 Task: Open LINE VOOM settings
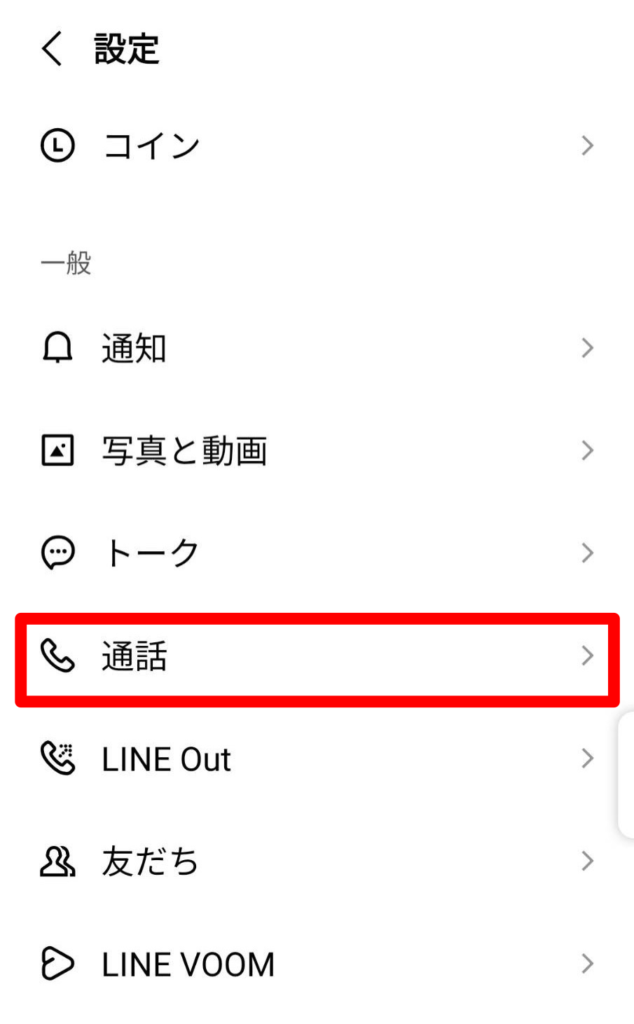tap(317, 964)
